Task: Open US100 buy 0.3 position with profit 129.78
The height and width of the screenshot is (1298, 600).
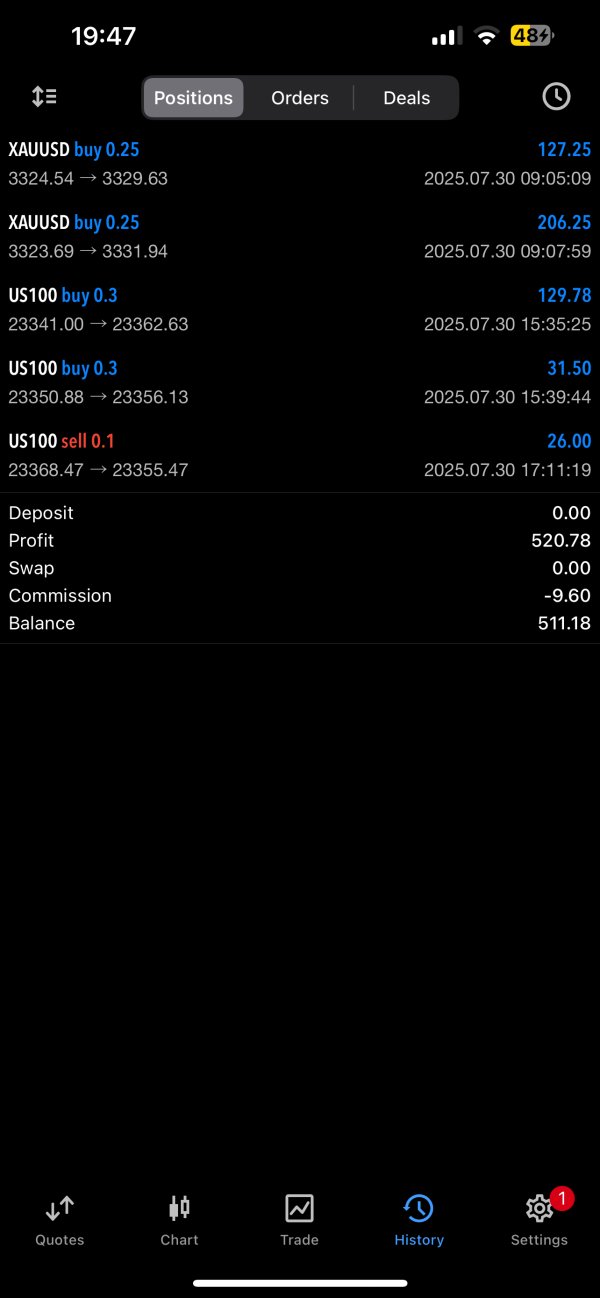Action: [x=300, y=310]
